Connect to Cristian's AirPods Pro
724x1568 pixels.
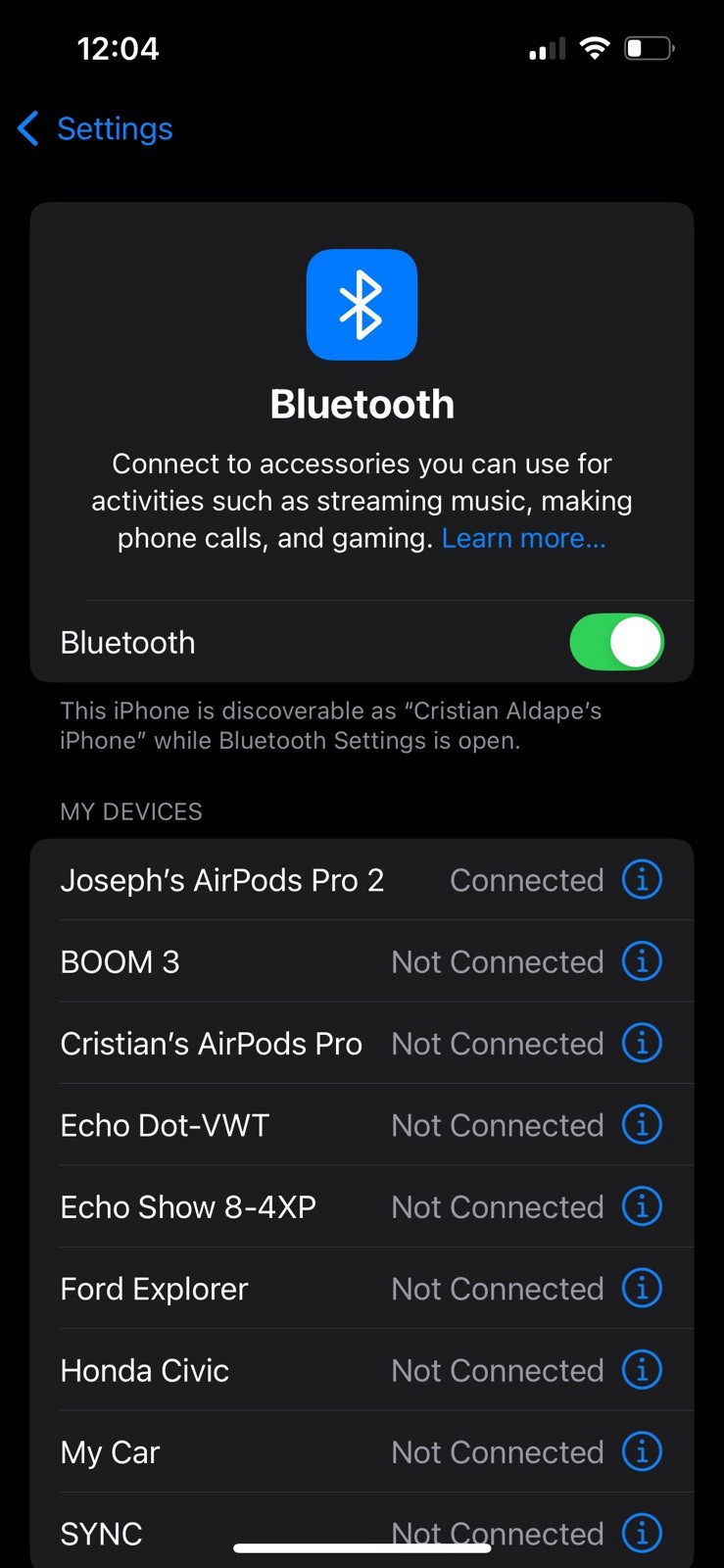point(212,1044)
